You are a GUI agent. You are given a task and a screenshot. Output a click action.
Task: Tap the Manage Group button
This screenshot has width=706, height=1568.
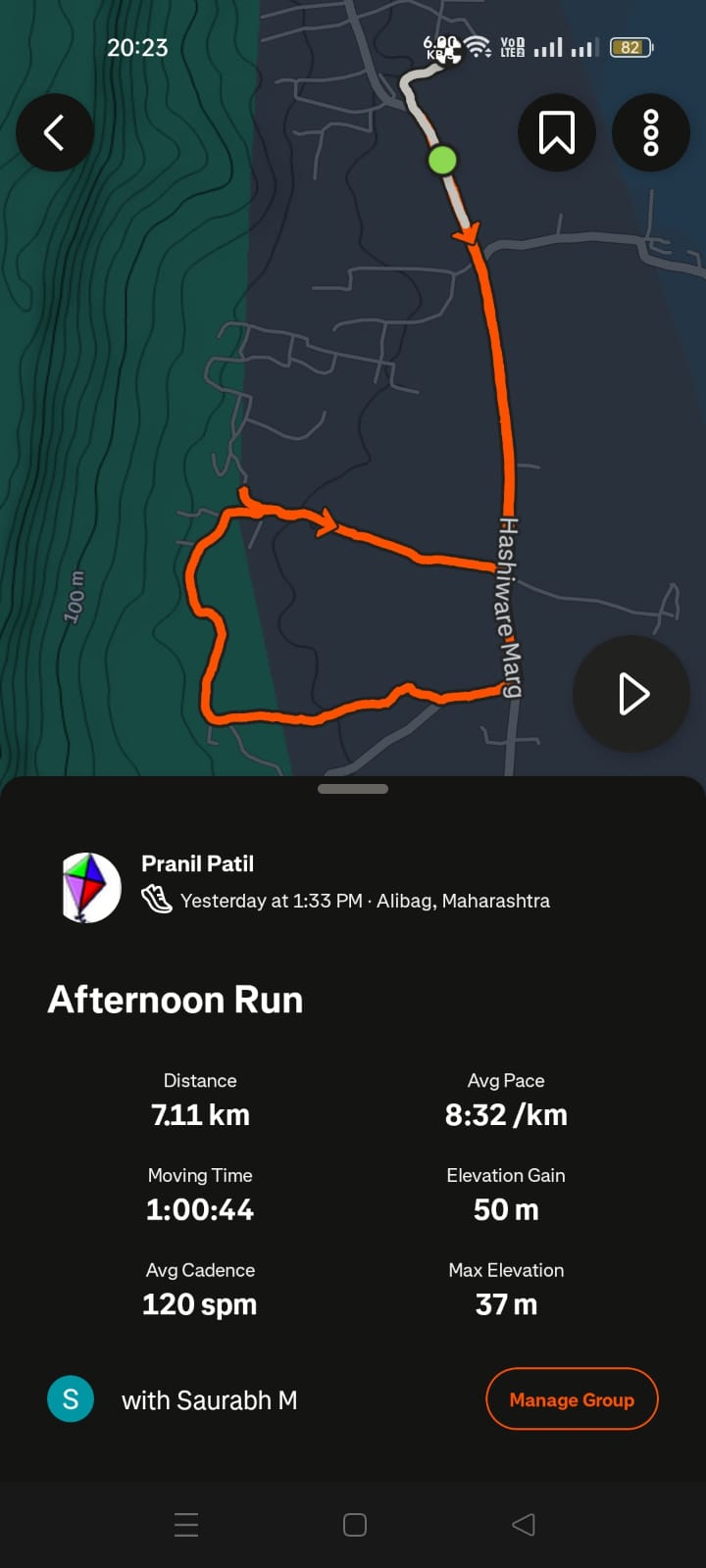click(572, 1399)
